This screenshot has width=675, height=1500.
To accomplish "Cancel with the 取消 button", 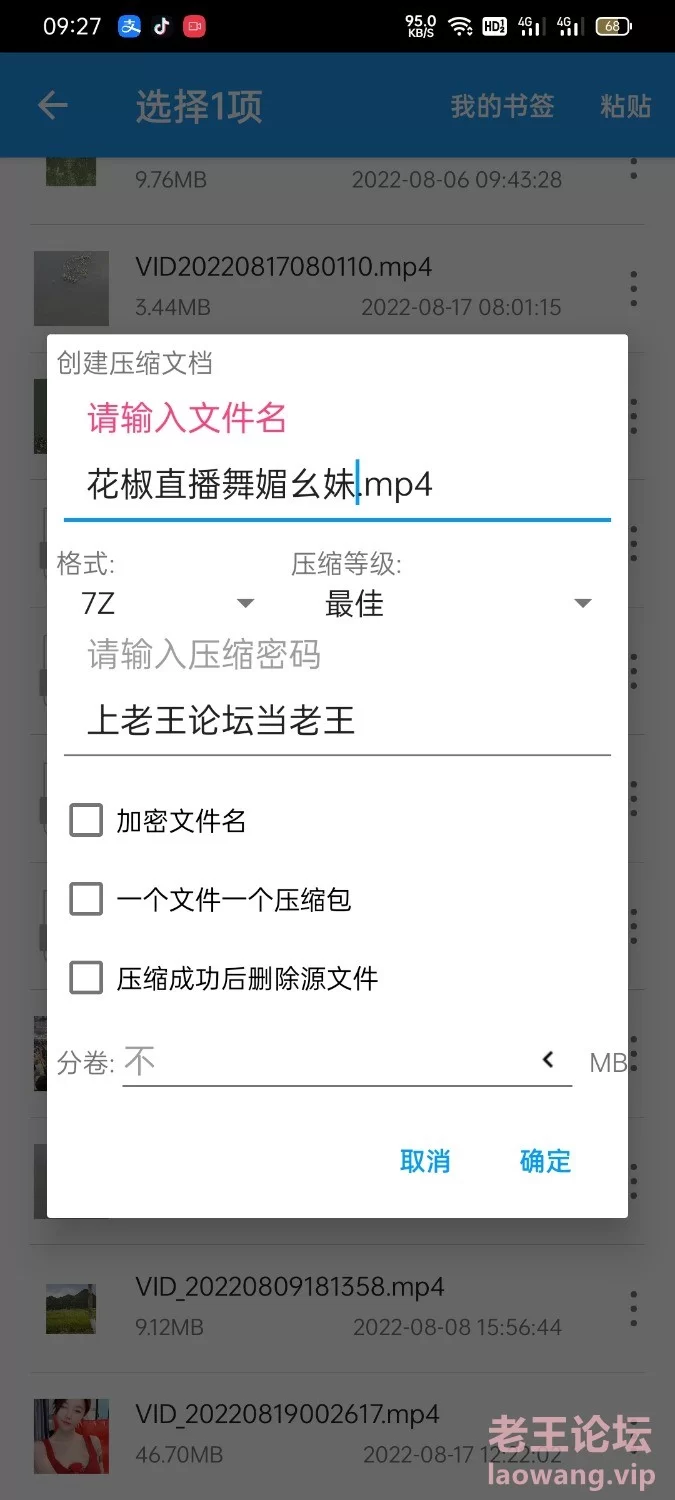I will (425, 1161).
